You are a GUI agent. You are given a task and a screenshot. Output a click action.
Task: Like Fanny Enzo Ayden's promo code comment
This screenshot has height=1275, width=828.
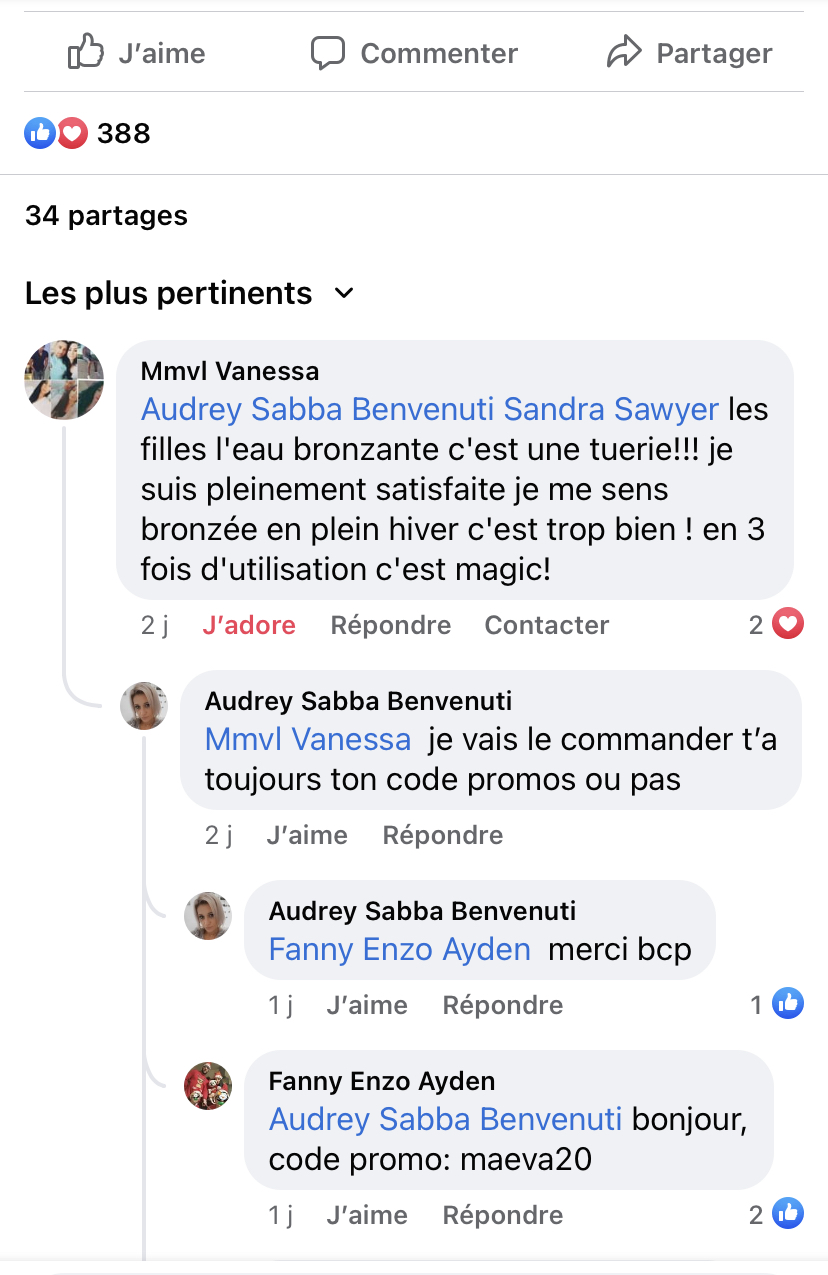point(367,1215)
